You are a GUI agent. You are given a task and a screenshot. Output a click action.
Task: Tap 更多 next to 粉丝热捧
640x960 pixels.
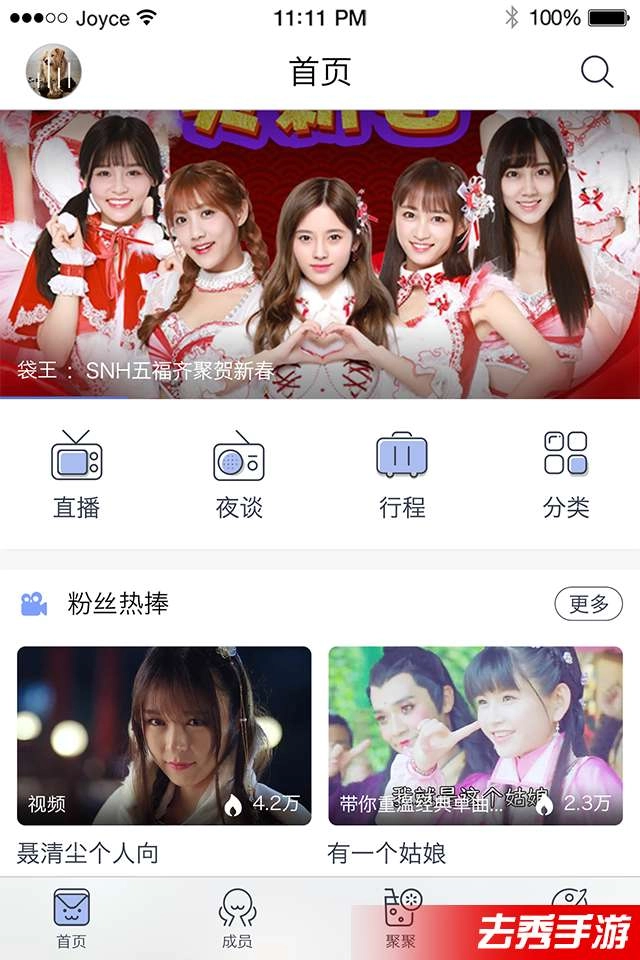click(588, 604)
